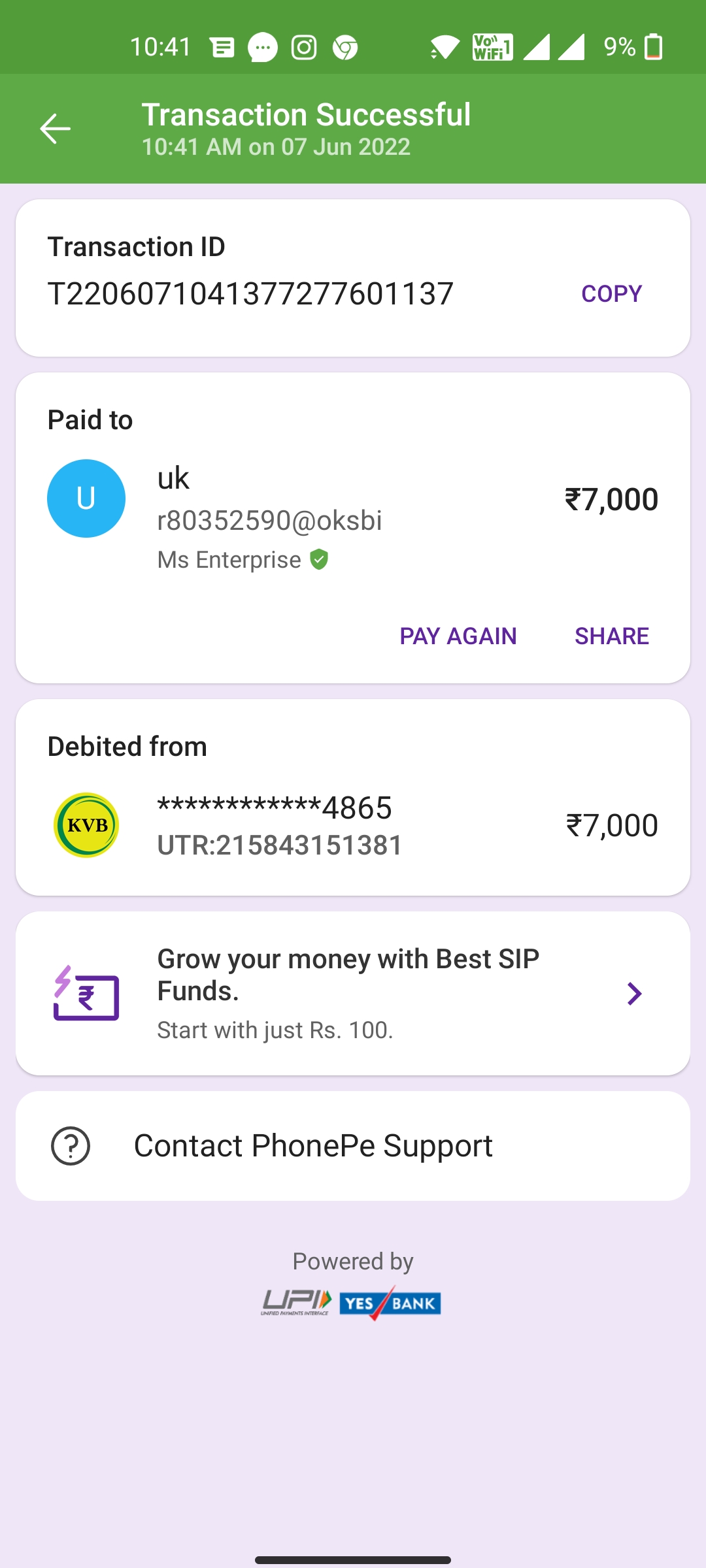Open the Best SIP Funds offer
Viewport: 706px width, 1568px height.
point(353,993)
